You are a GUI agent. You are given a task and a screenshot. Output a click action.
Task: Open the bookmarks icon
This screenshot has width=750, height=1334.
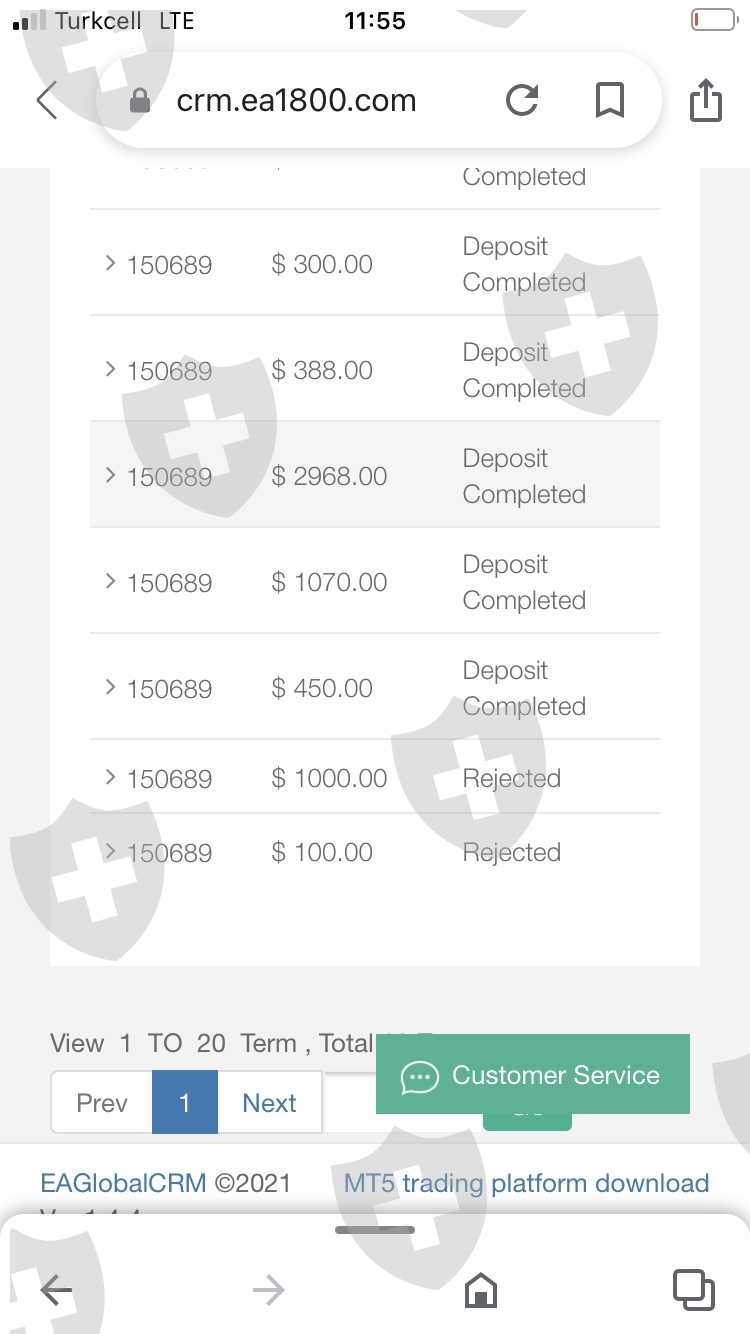tap(610, 100)
